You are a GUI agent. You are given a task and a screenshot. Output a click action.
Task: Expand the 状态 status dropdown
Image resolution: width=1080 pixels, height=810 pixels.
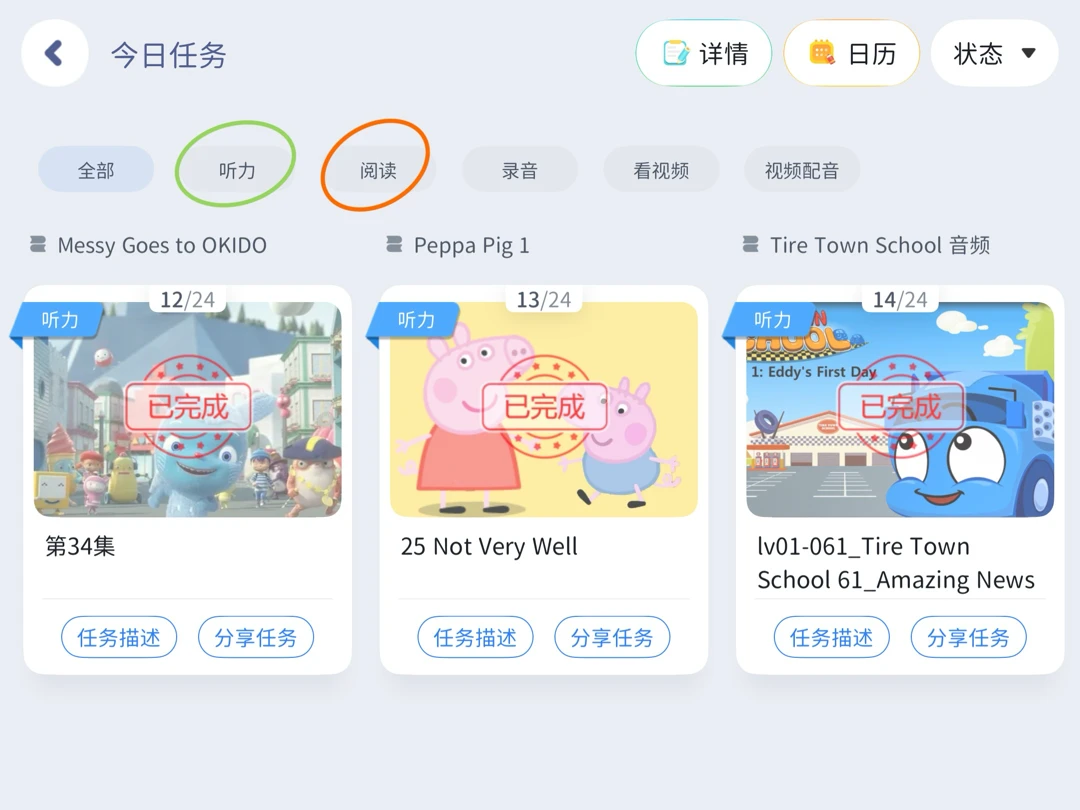pyautogui.click(x=994, y=53)
